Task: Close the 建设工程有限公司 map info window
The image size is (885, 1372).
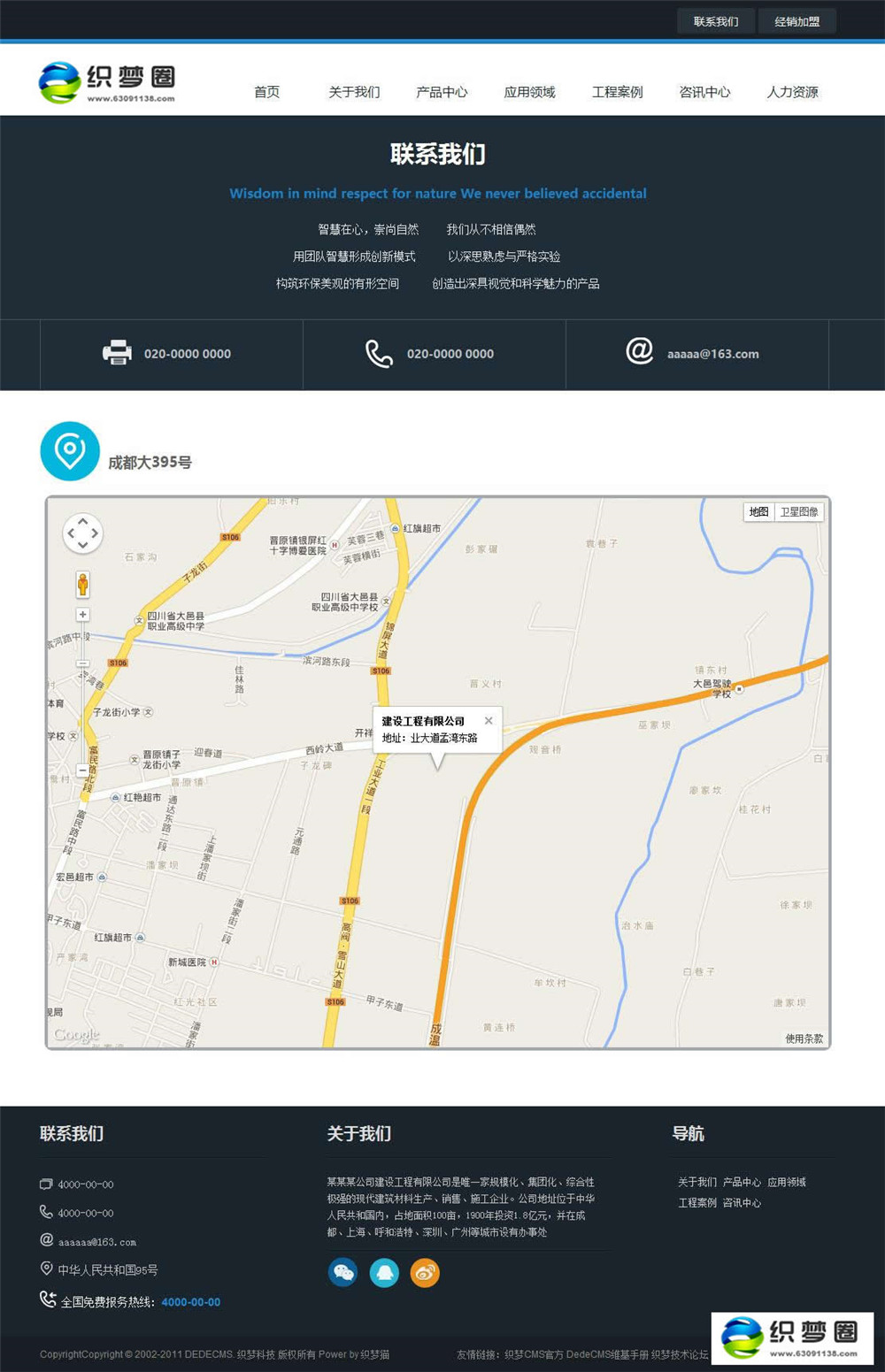Action: tap(489, 721)
